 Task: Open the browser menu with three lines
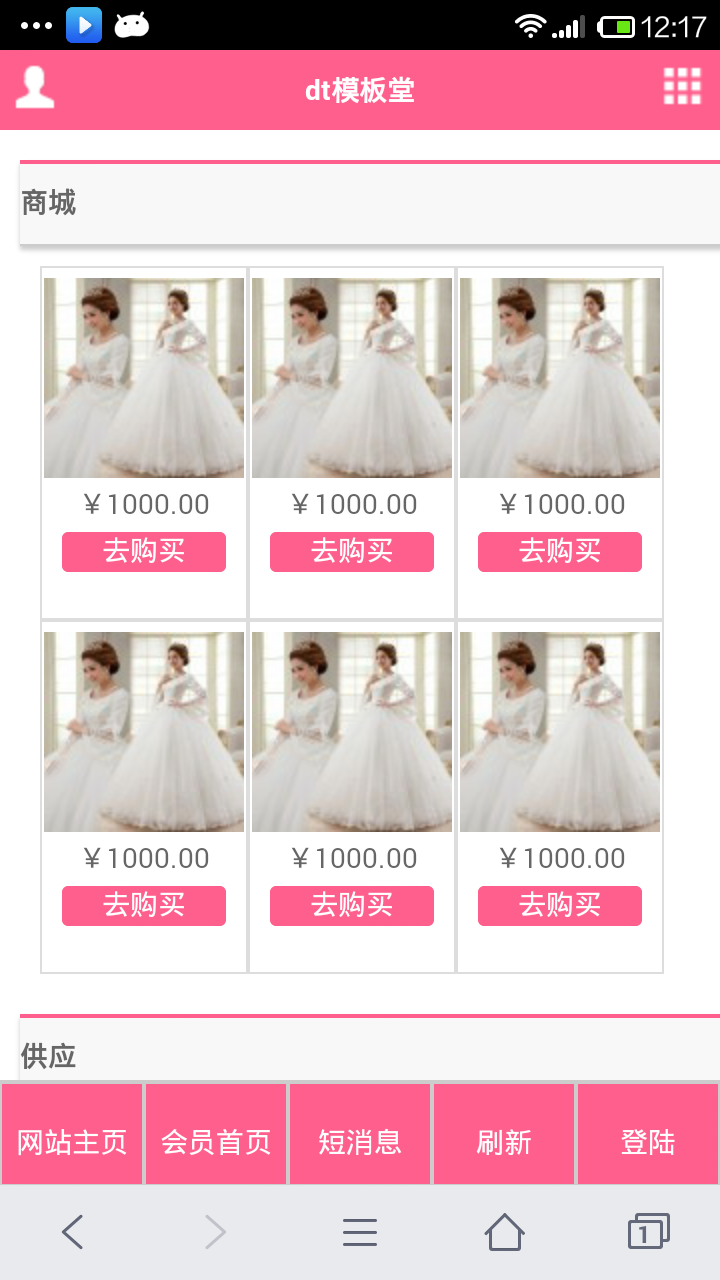point(360,1232)
